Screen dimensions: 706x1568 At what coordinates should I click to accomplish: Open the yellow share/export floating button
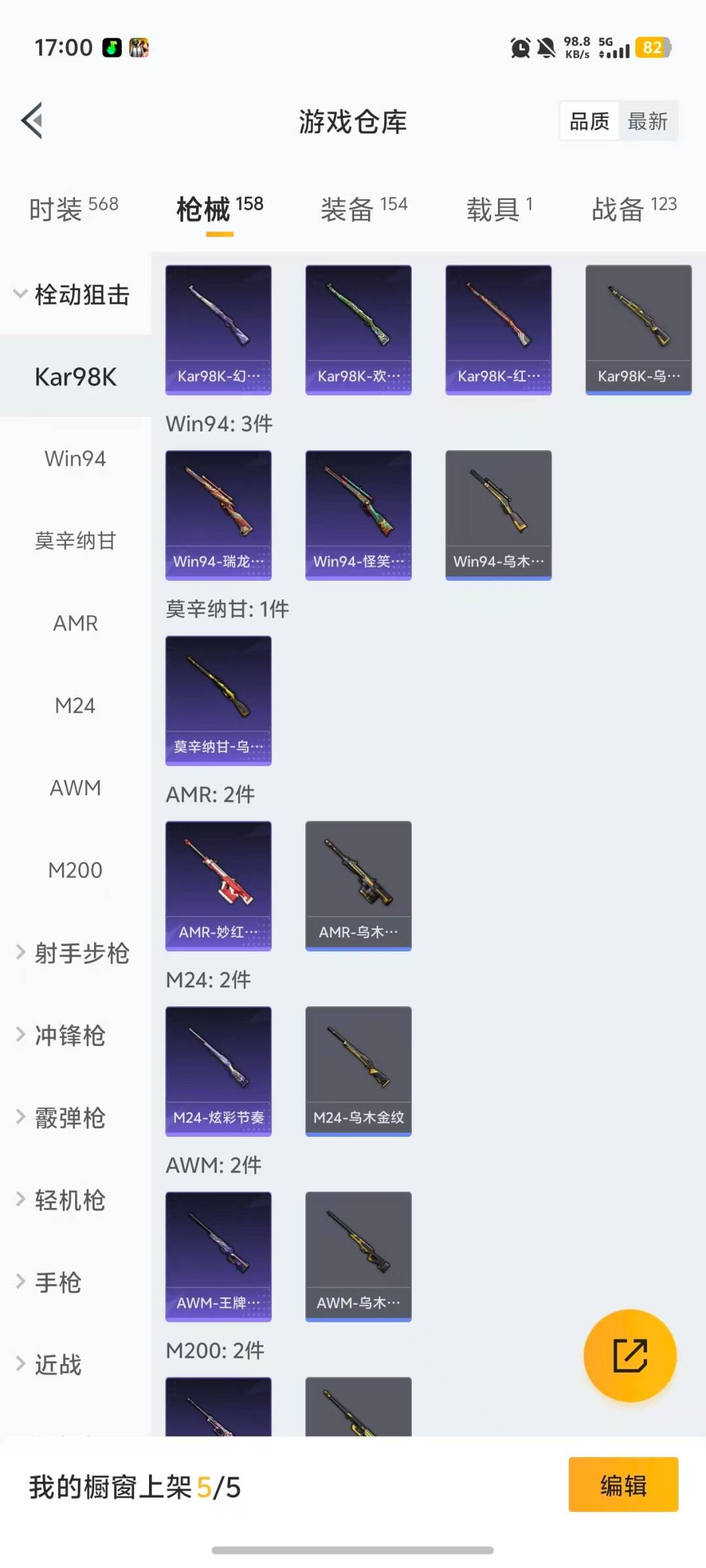pos(630,1356)
